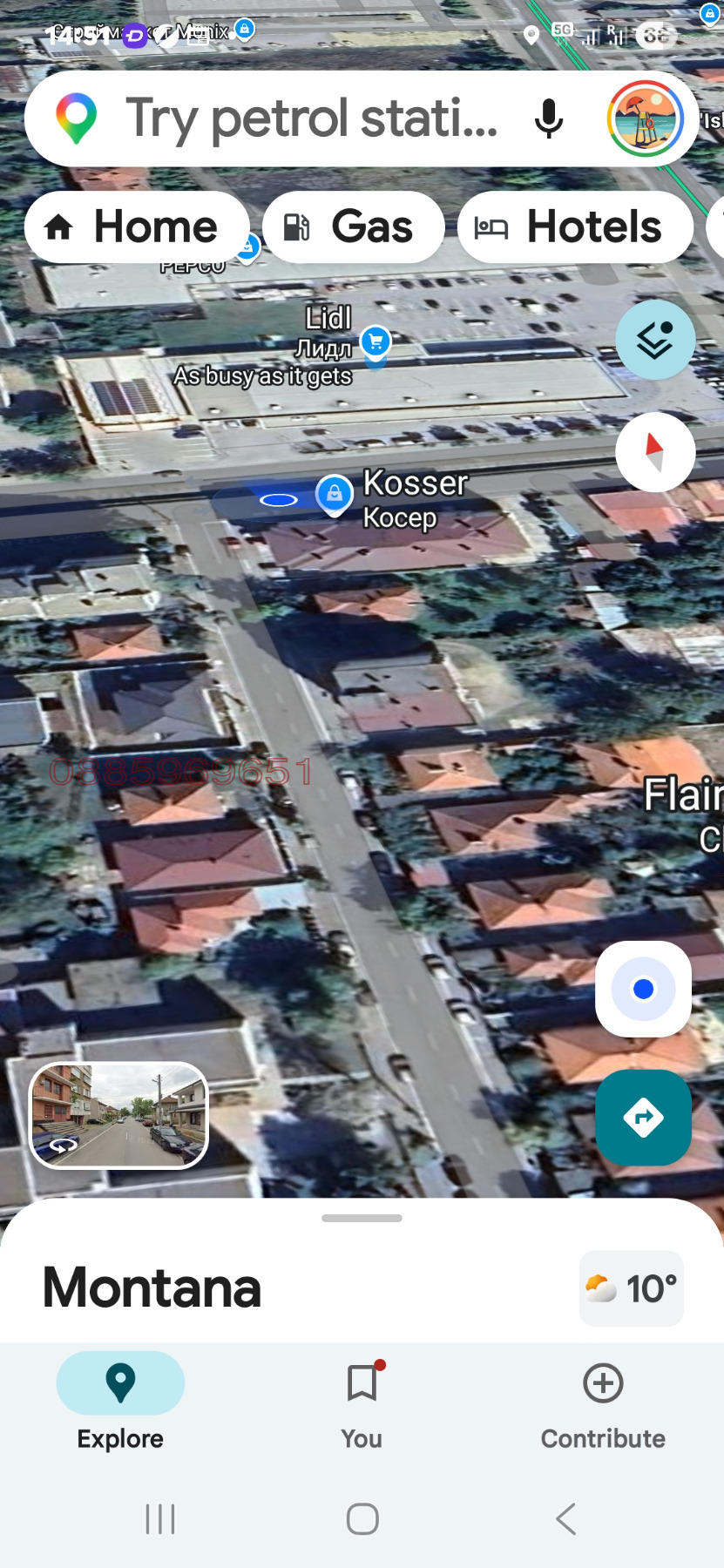The image size is (724, 1568).
Task: Tap the Lidl store marker
Action: [x=376, y=342]
